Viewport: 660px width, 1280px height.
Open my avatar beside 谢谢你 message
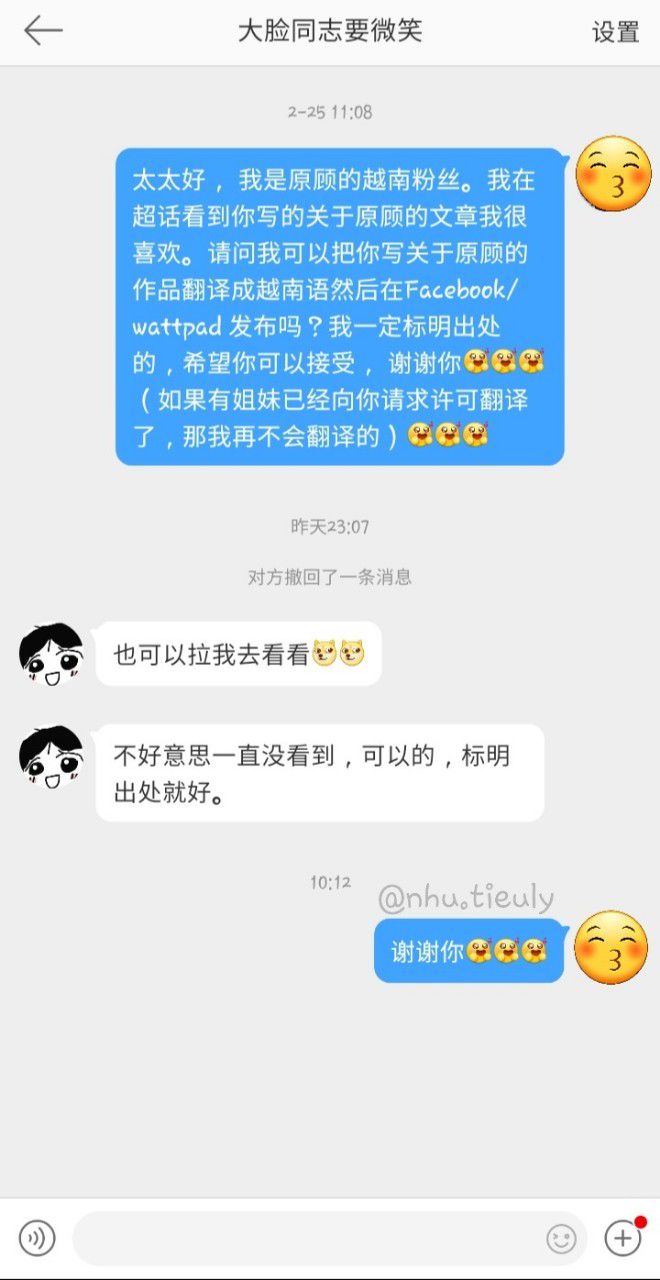(612, 946)
